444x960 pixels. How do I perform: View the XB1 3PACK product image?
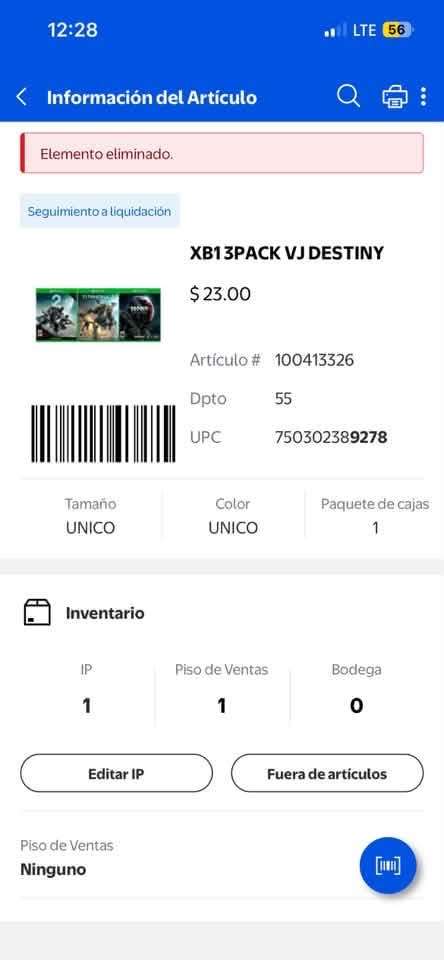click(98, 315)
